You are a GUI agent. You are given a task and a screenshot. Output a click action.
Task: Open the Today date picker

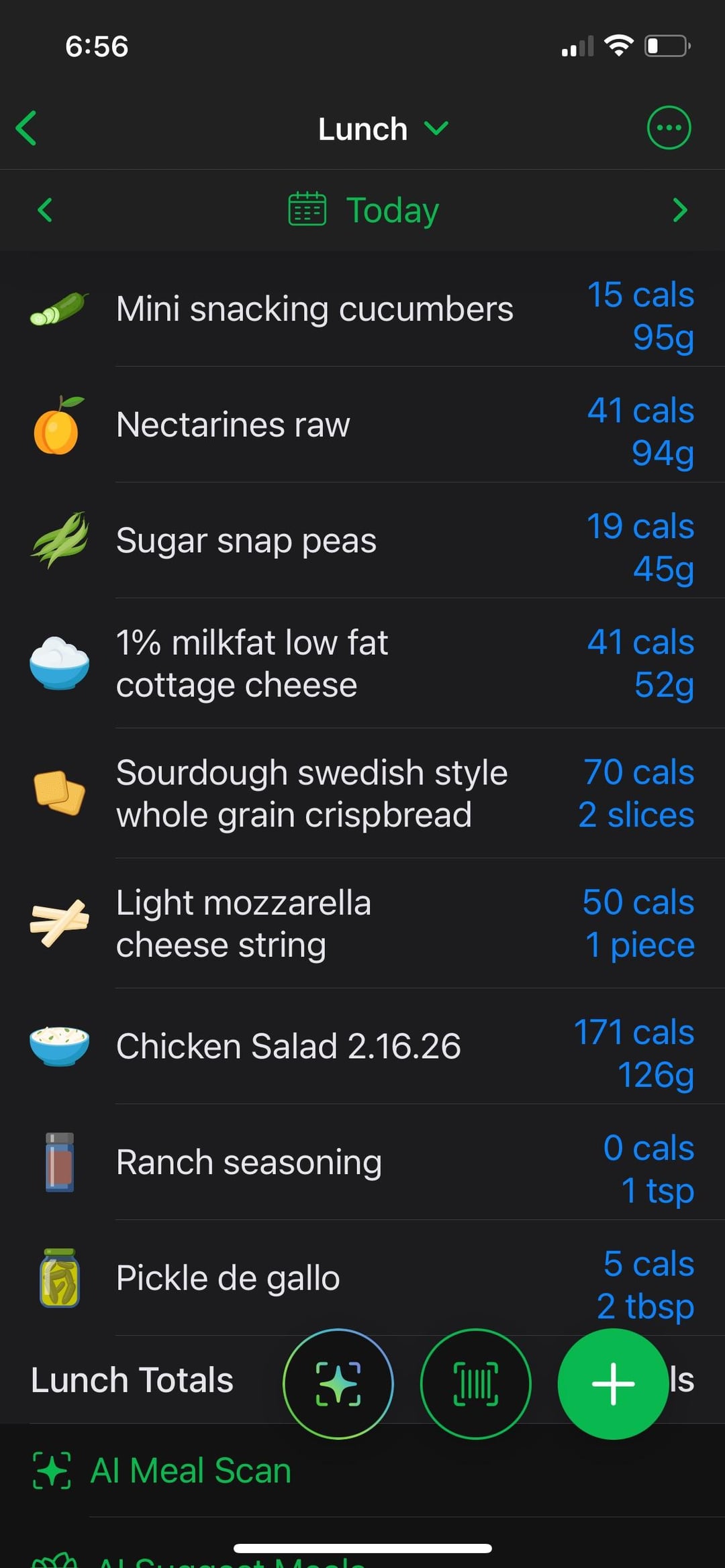coord(364,210)
